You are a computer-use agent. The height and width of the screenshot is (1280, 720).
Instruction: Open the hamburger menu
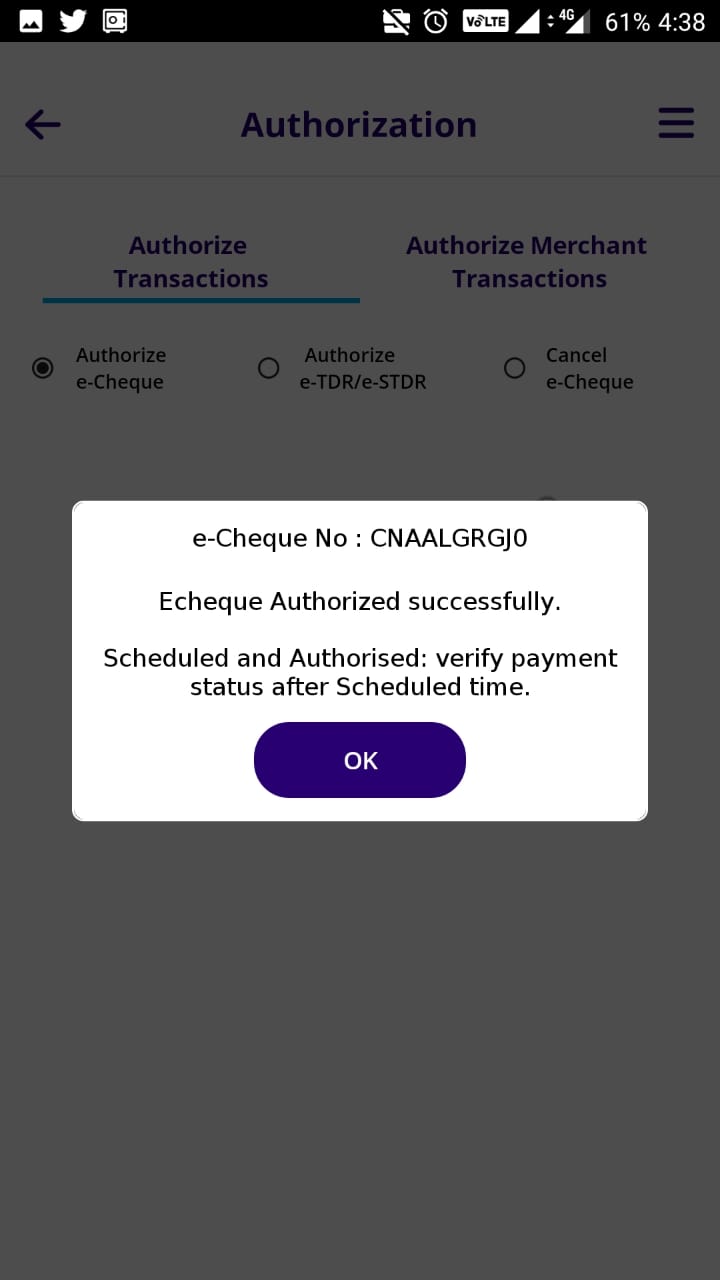coord(676,124)
